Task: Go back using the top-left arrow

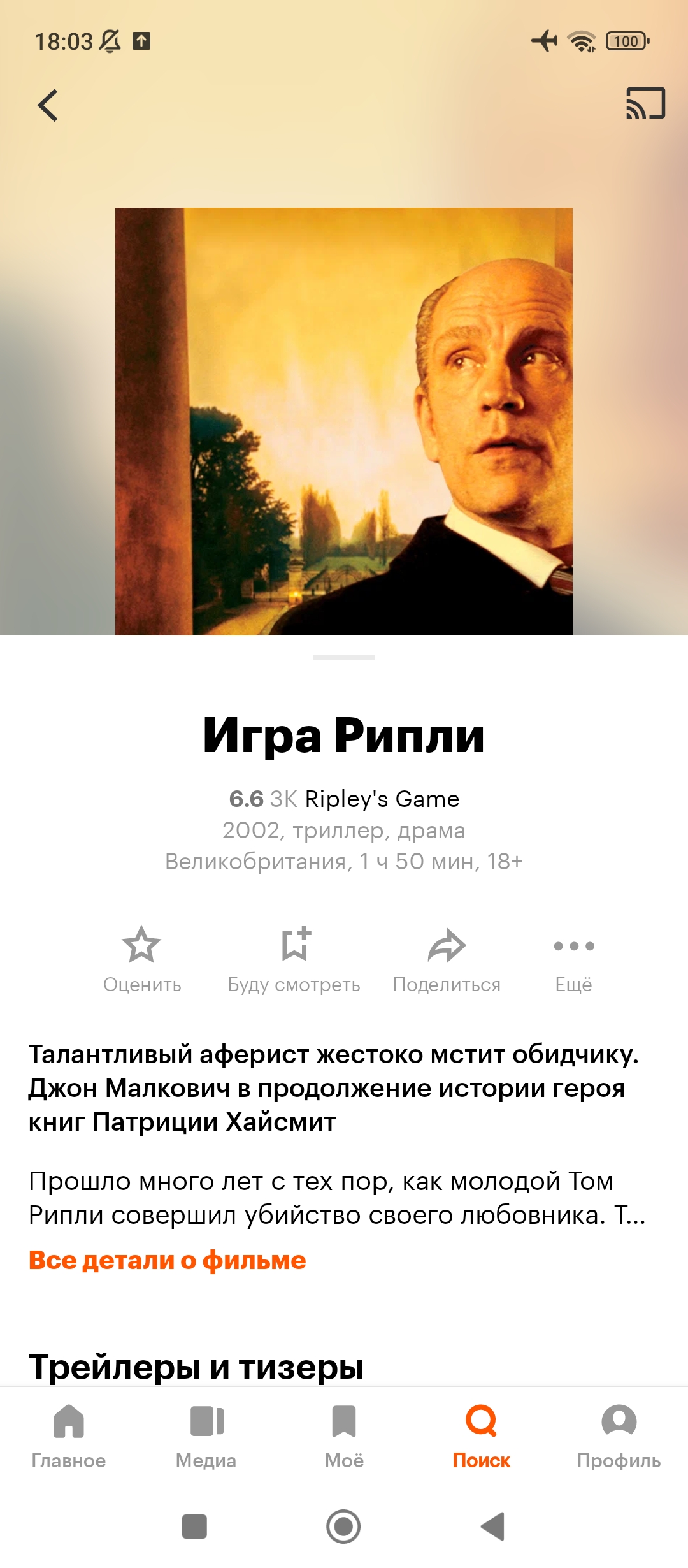Action: [48, 105]
